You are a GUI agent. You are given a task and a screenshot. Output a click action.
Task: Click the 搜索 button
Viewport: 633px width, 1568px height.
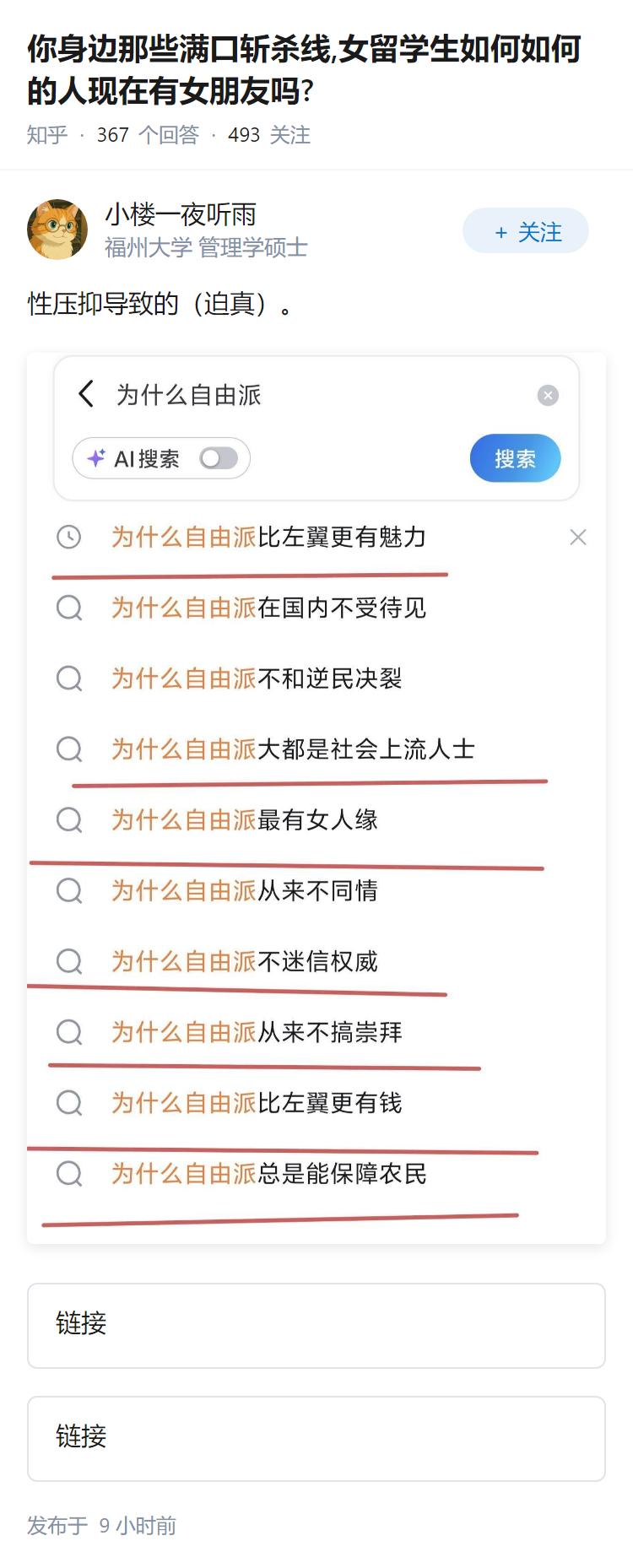pos(515,458)
